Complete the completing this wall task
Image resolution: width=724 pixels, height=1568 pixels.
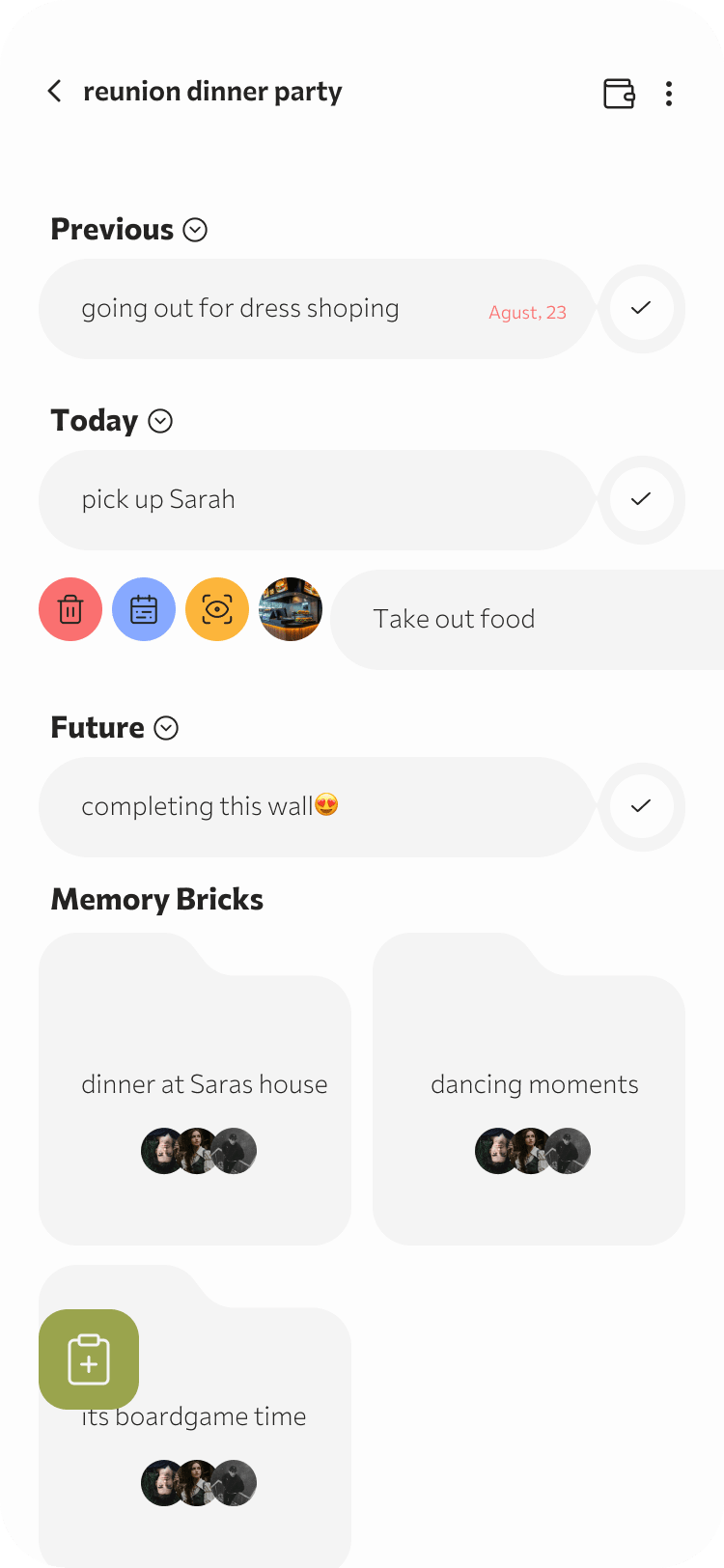point(641,807)
